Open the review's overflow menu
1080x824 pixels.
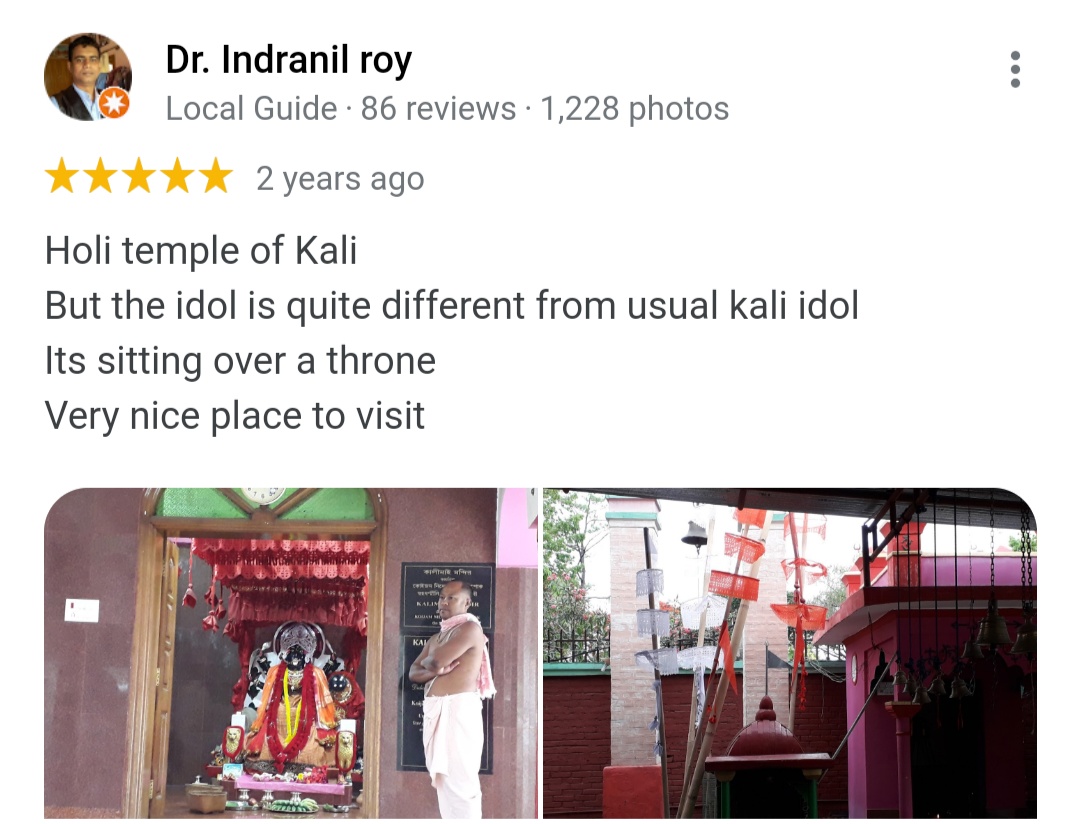coord(1015,69)
